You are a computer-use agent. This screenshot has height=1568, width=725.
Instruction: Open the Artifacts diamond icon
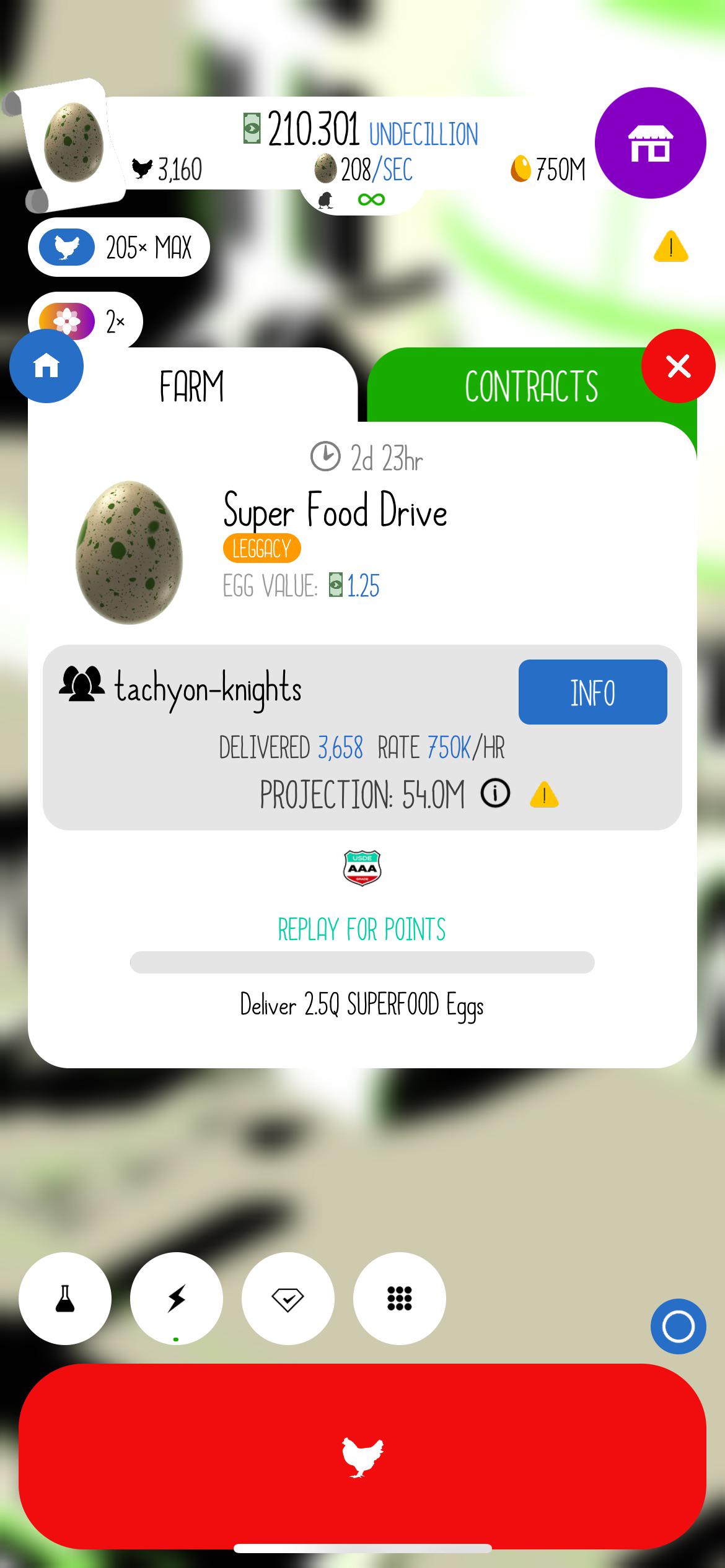(x=288, y=1300)
